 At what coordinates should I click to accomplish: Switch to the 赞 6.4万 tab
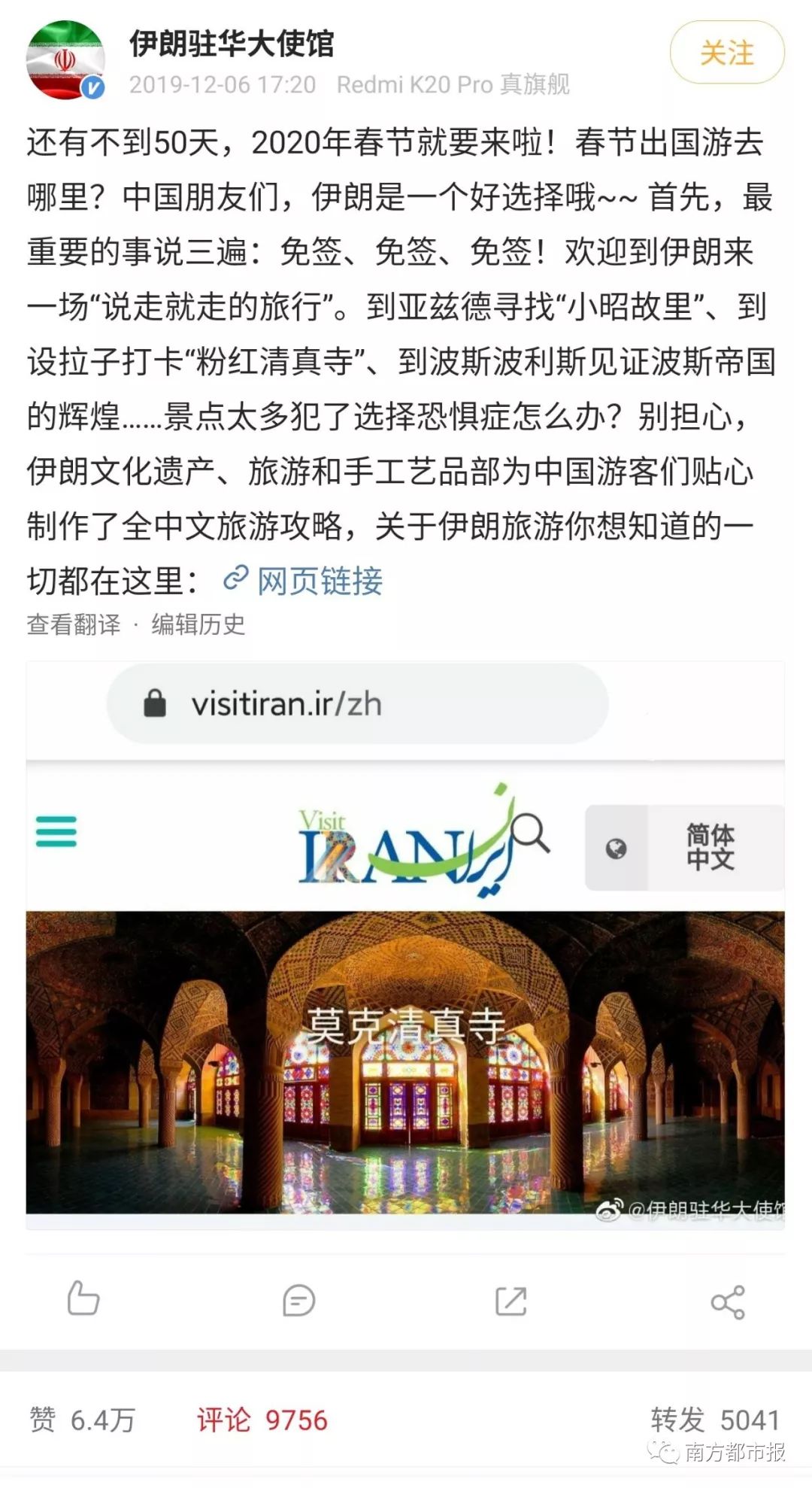pyautogui.click(x=82, y=1420)
